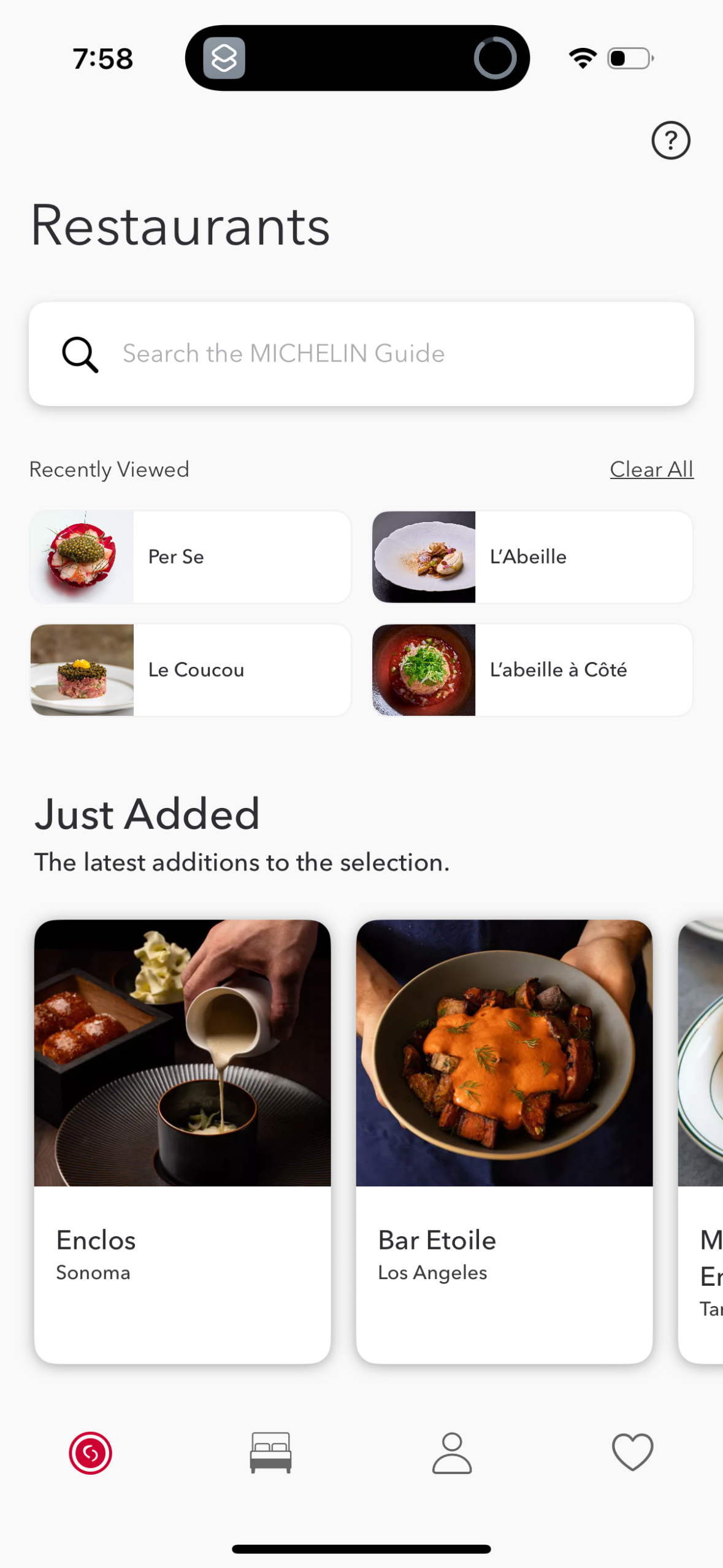
Task: Clear All recently viewed restaurants
Action: coord(651,469)
